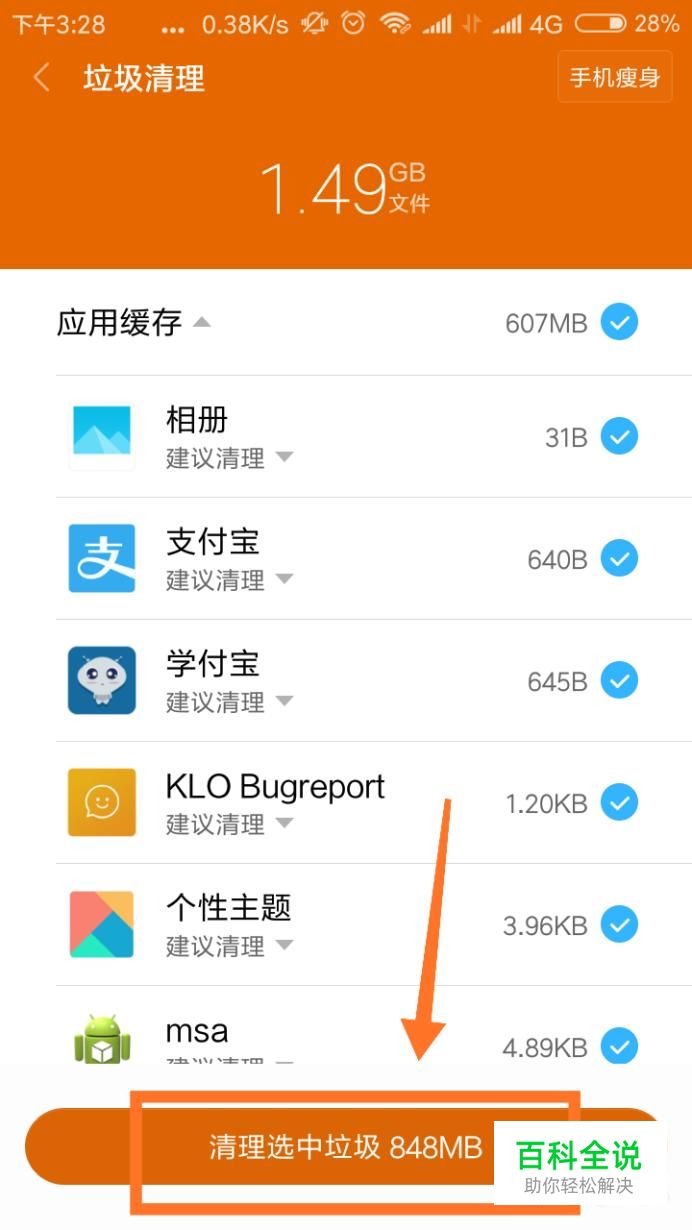Image resolution: width=692 pixels, height=1230 pixels.
Task: Tap 清理选中垃圾 848MB button
Action: pyautogui.click(x=345, y=1147)
